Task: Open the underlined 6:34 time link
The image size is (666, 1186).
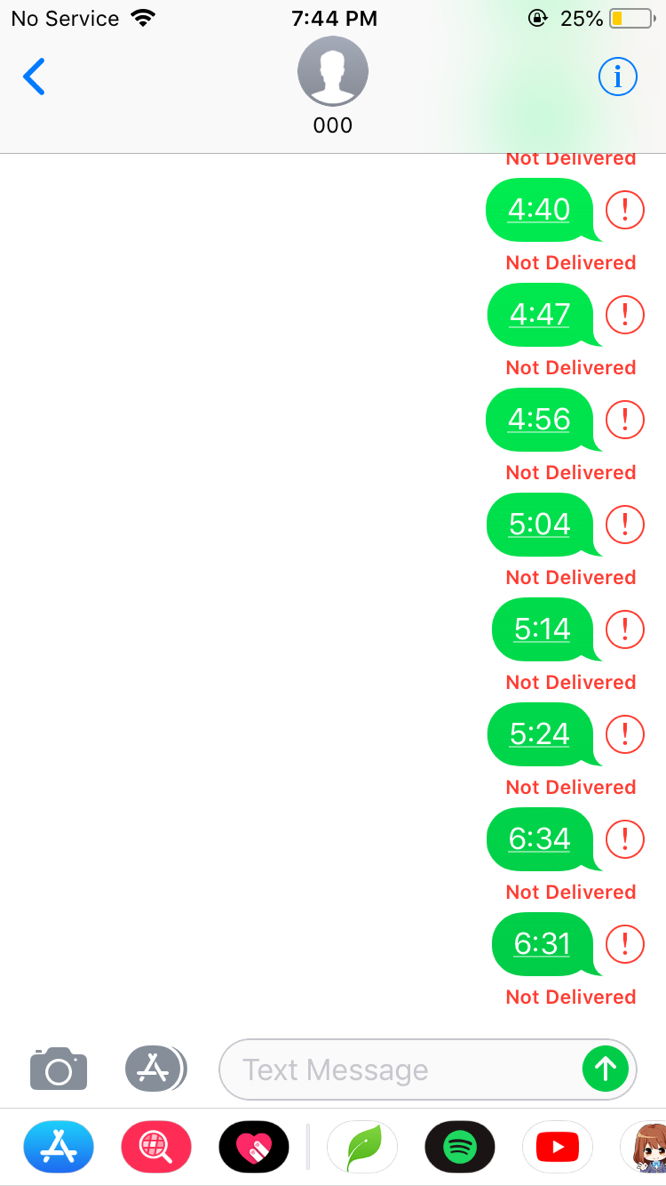Action: [539, 839]
